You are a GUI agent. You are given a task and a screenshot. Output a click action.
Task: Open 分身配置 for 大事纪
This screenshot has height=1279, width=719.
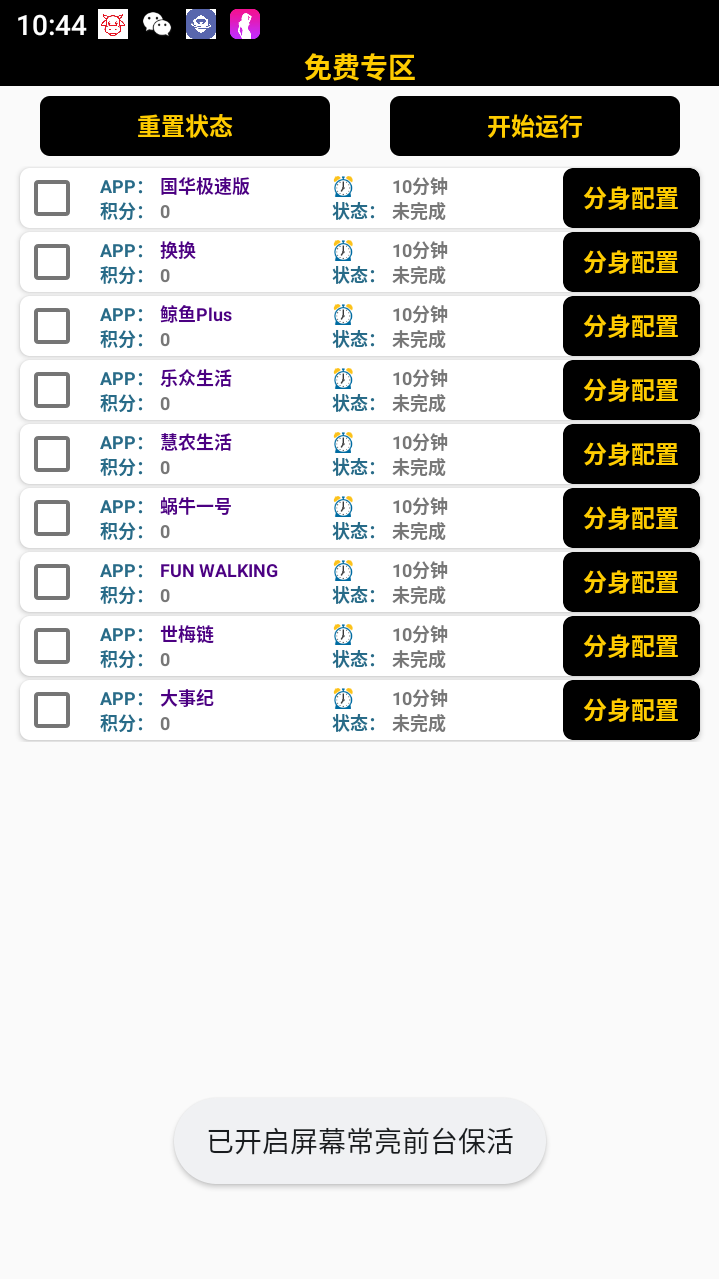pyautogui.click(x=631, y=710)
